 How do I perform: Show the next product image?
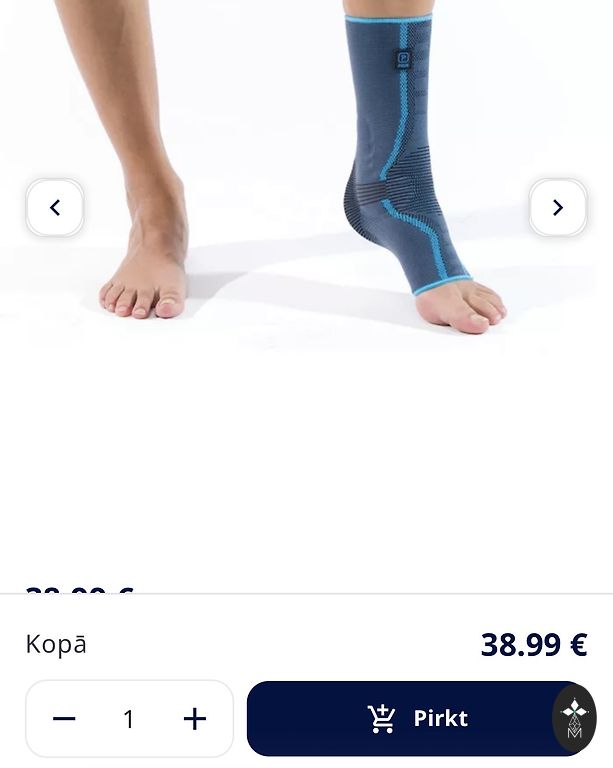[558, 208]
